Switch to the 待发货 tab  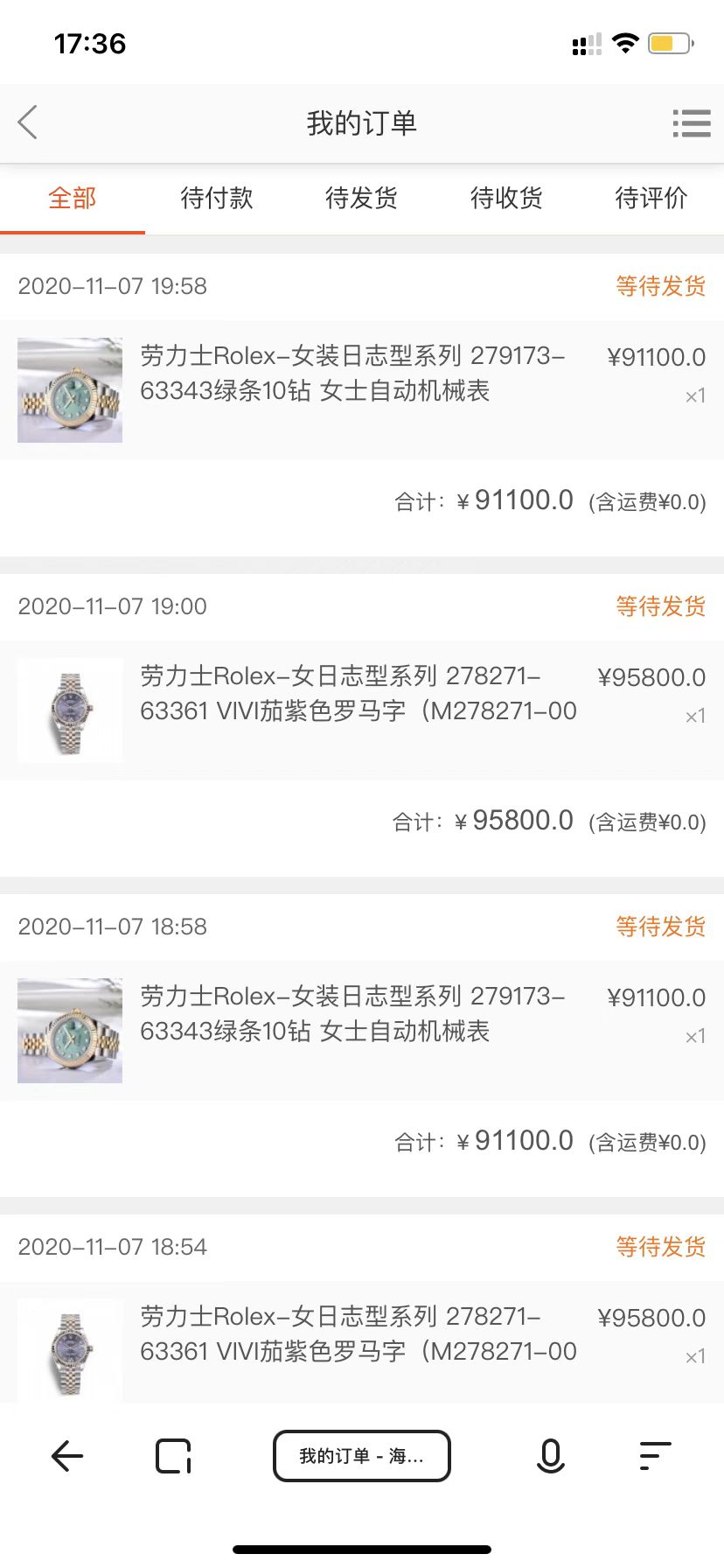[x=361, y=199]
